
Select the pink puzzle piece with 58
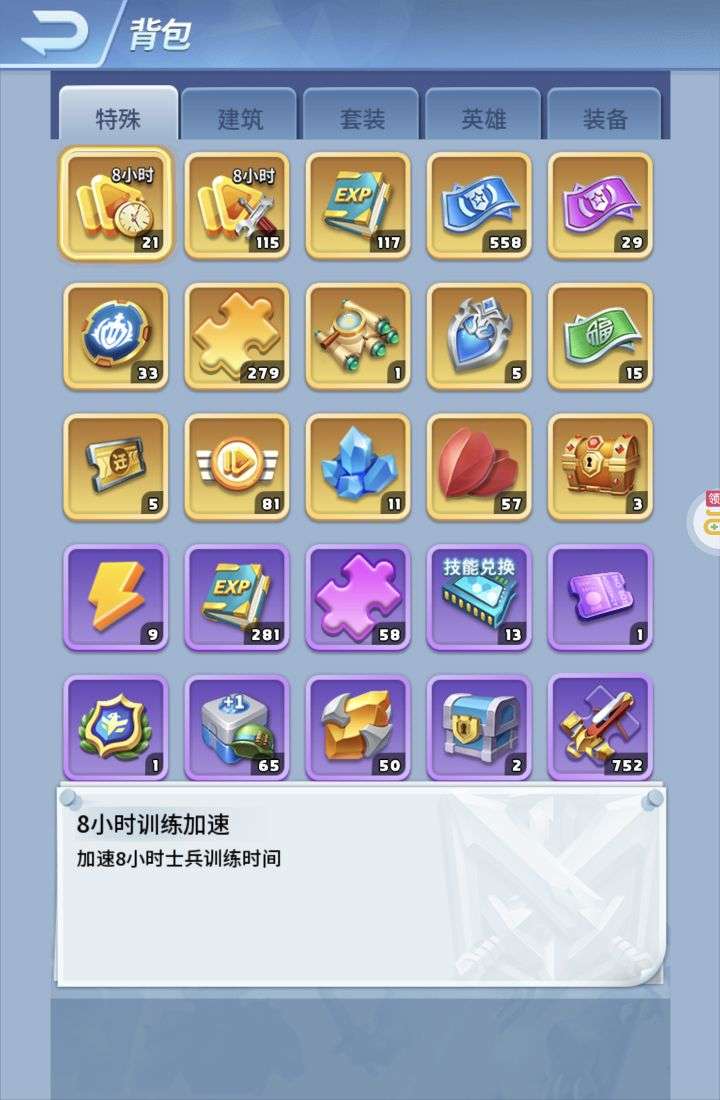pyautogui.click(x=358, y=597)
